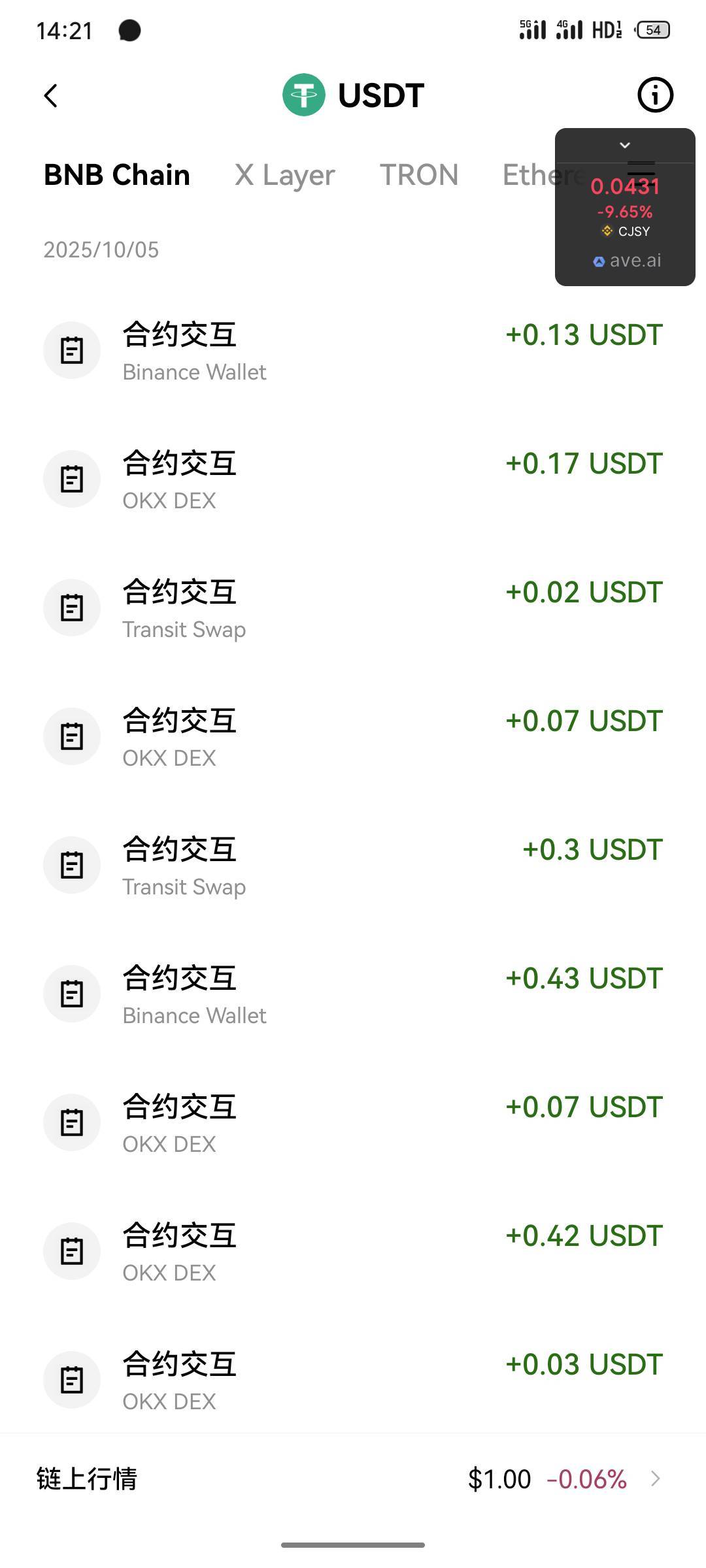
Task: View the +0.02 USDT Transit Swap transaction
Action: point(353,608)
